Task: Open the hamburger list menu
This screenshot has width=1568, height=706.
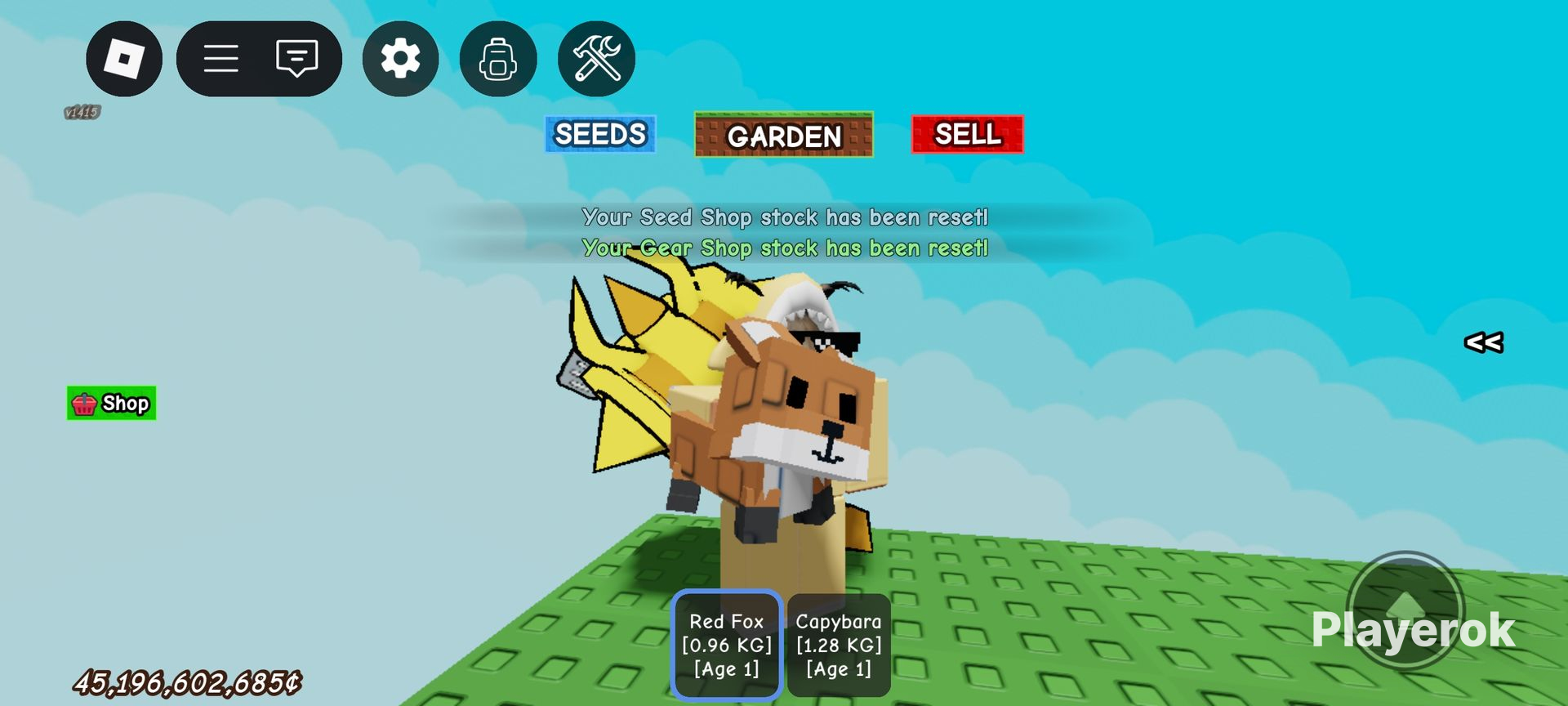Action: [220, 59]
